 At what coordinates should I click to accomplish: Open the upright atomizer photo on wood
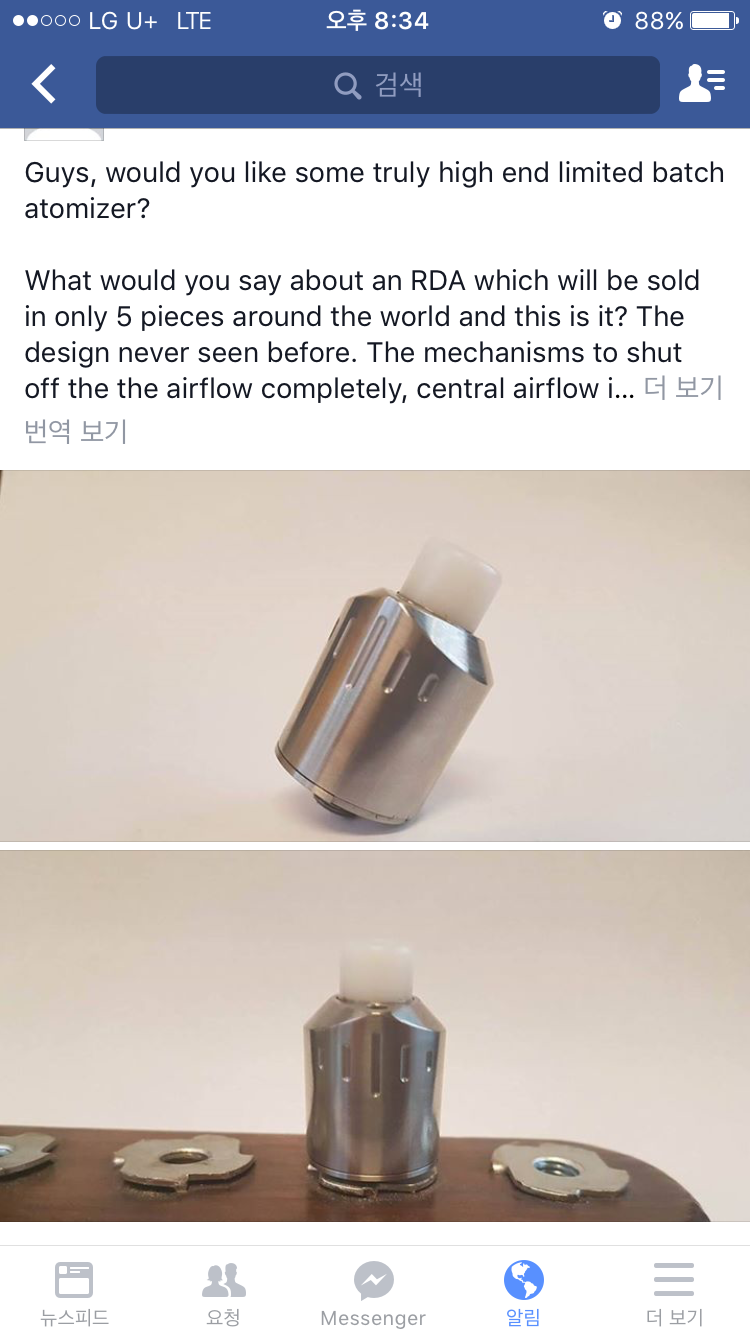[375, 1035]
